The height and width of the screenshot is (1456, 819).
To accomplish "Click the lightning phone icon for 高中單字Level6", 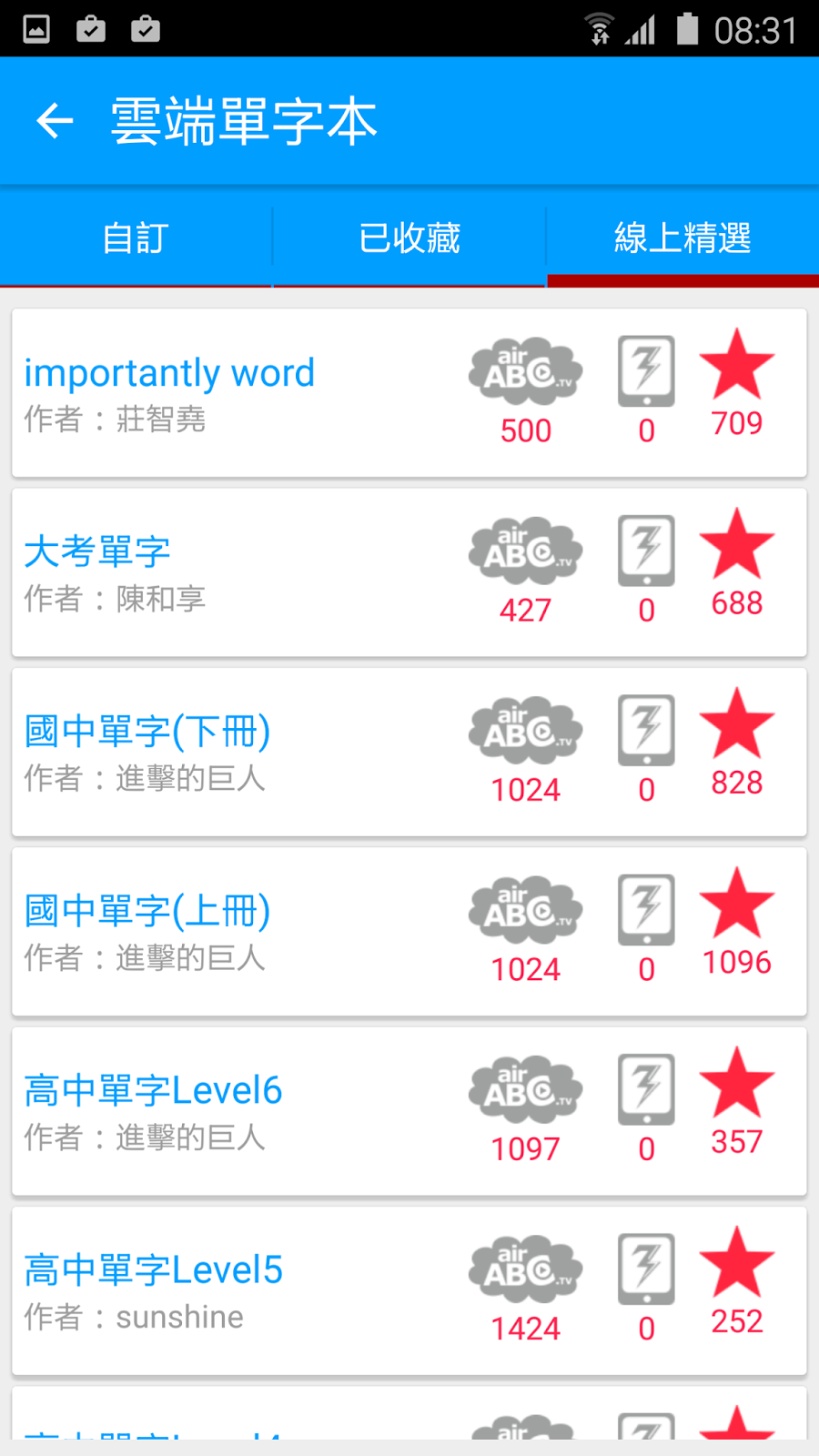I will 646,1090.
